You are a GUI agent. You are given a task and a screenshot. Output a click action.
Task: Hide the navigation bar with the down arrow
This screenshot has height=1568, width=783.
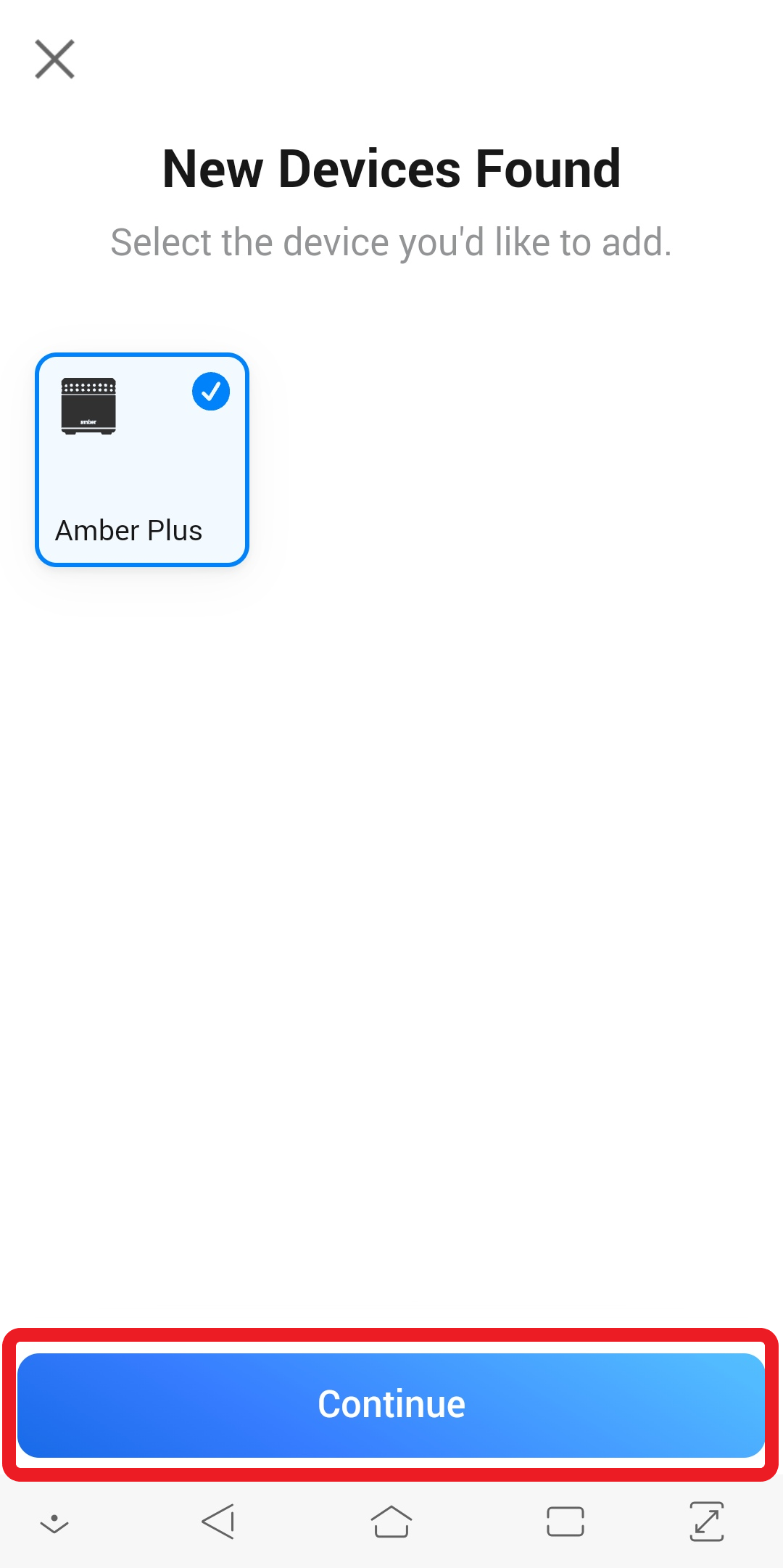click(x=54, y=1524)
